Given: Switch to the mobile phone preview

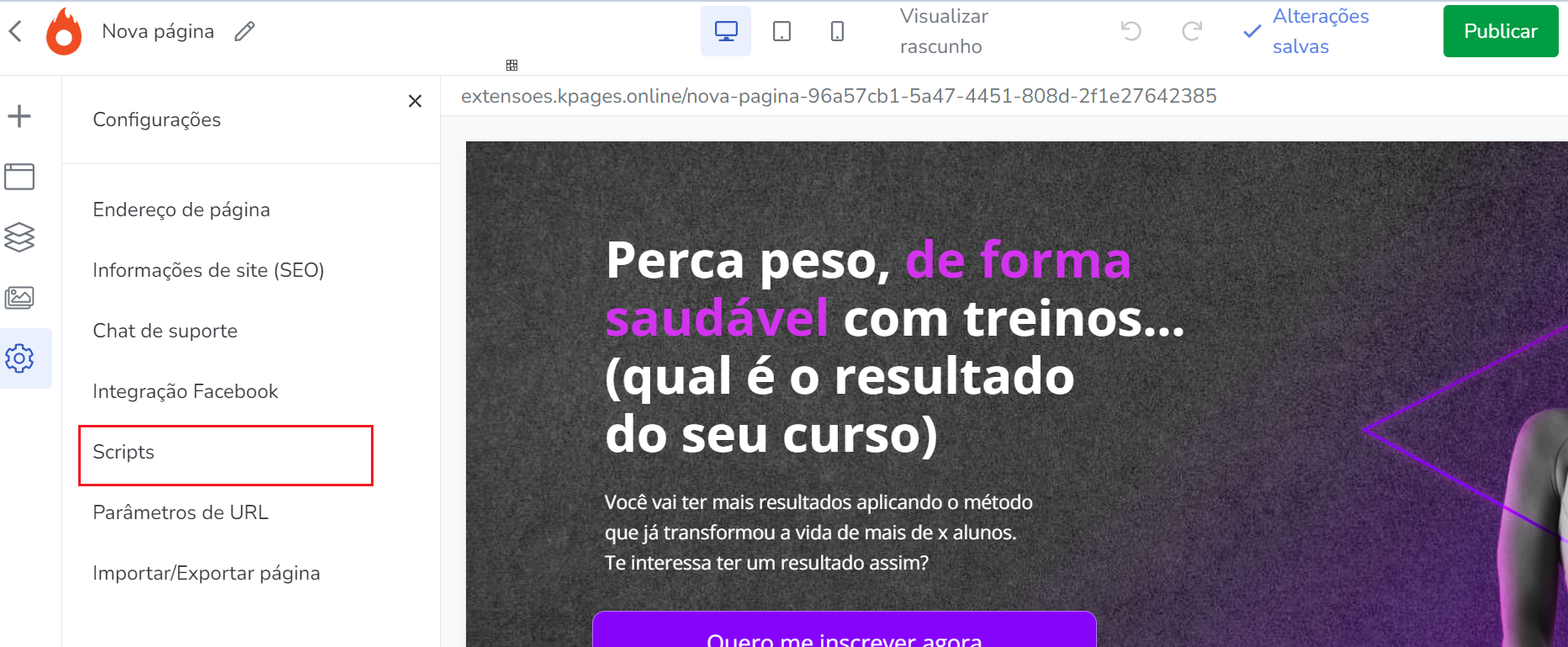Looking at the screenshot, I should tap(837, 32).
